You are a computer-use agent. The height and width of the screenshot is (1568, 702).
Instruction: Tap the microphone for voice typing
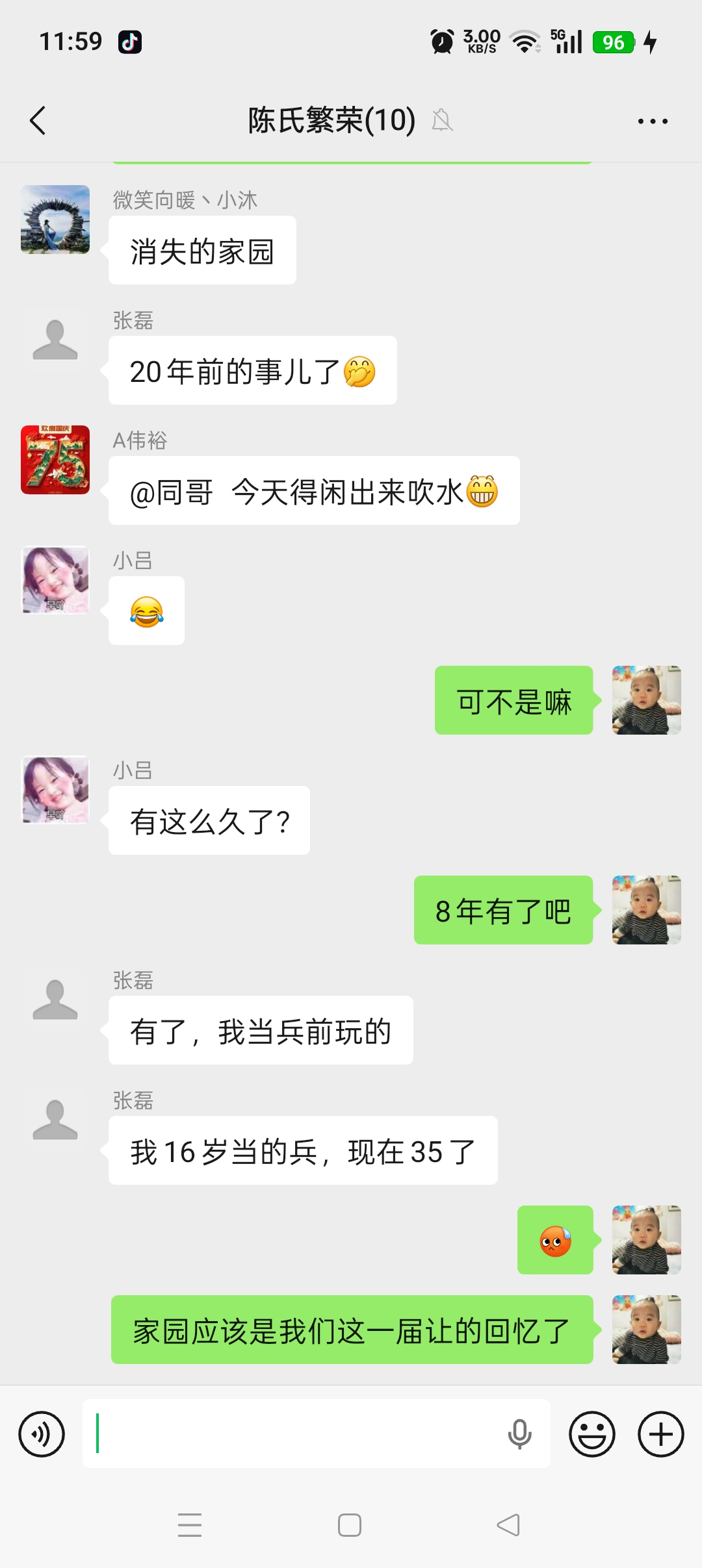point(519,1434)
